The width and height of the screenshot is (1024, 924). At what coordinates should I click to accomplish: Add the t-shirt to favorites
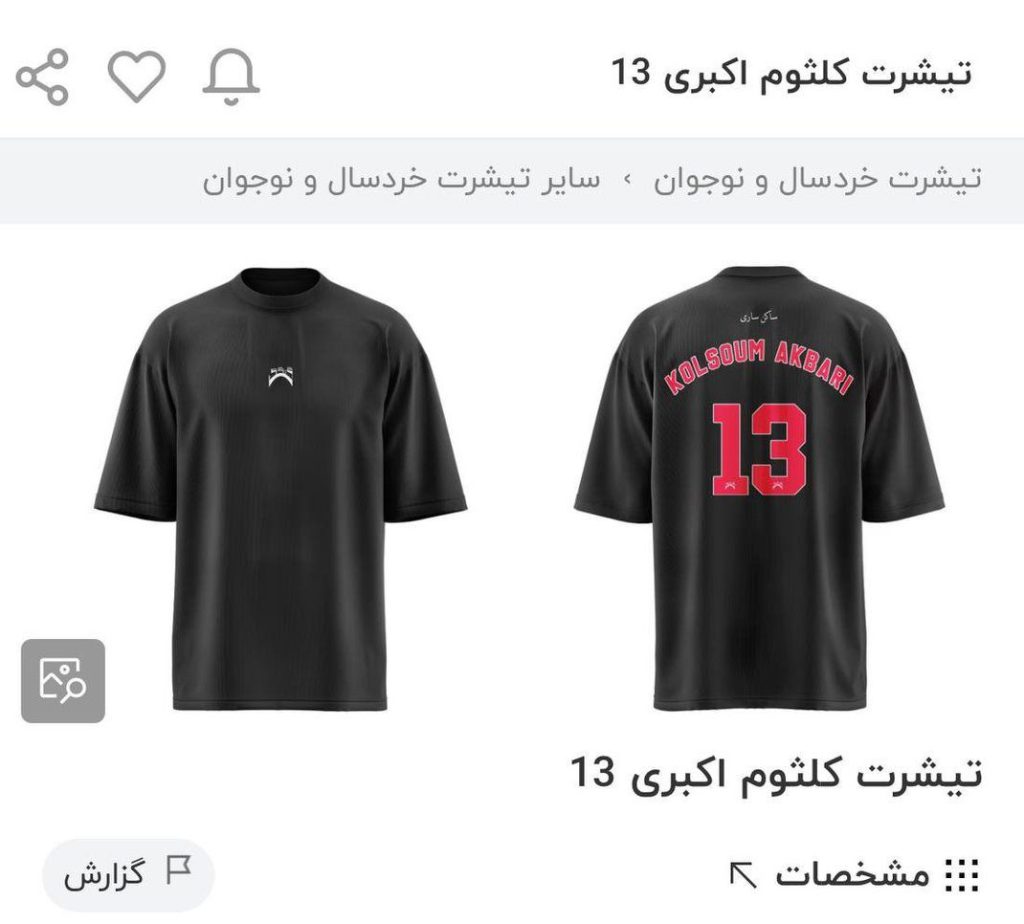point(137,76)
